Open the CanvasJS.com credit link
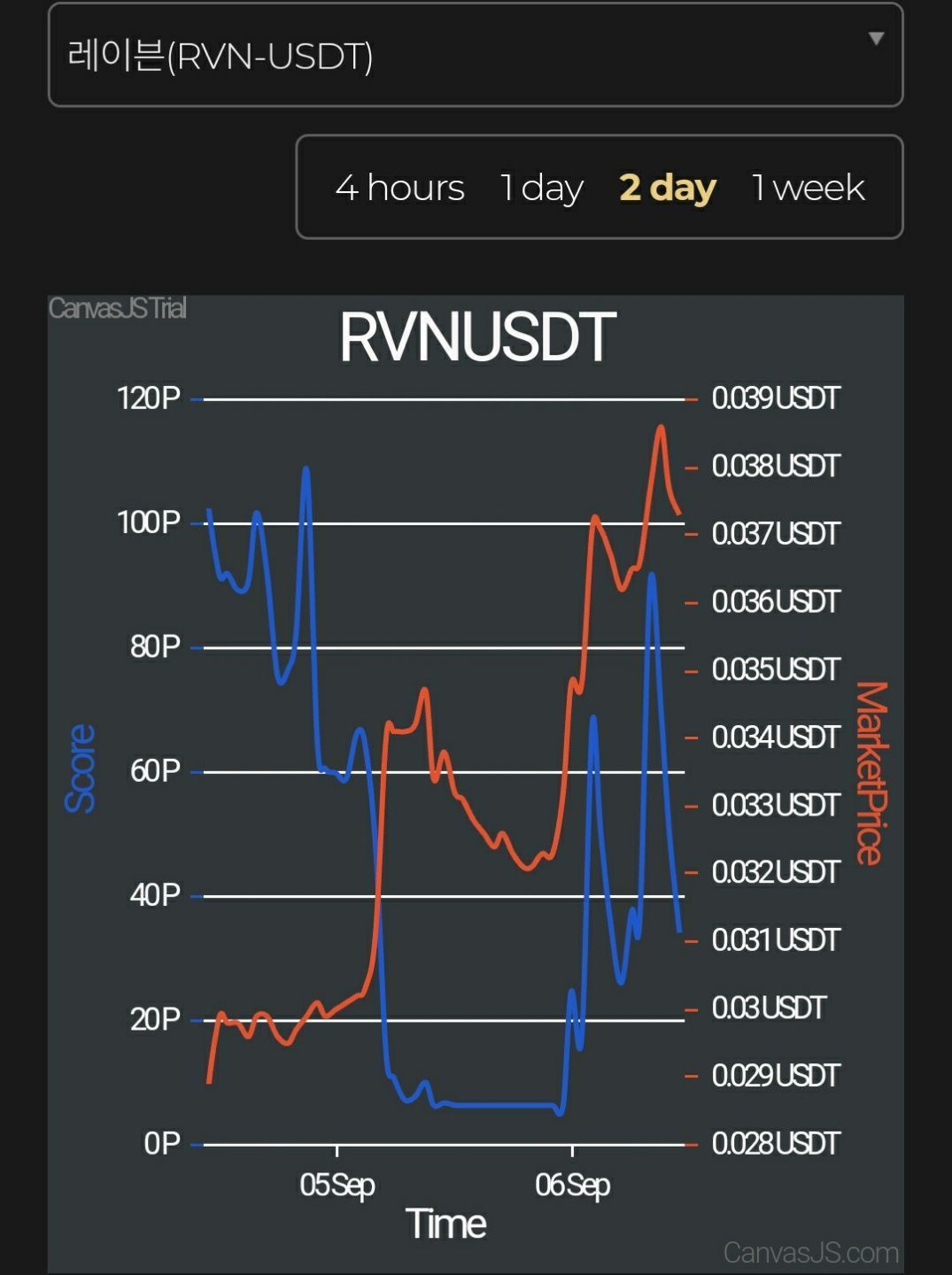The width and height of the screenshot is (952, 1275). point(810,1252)
